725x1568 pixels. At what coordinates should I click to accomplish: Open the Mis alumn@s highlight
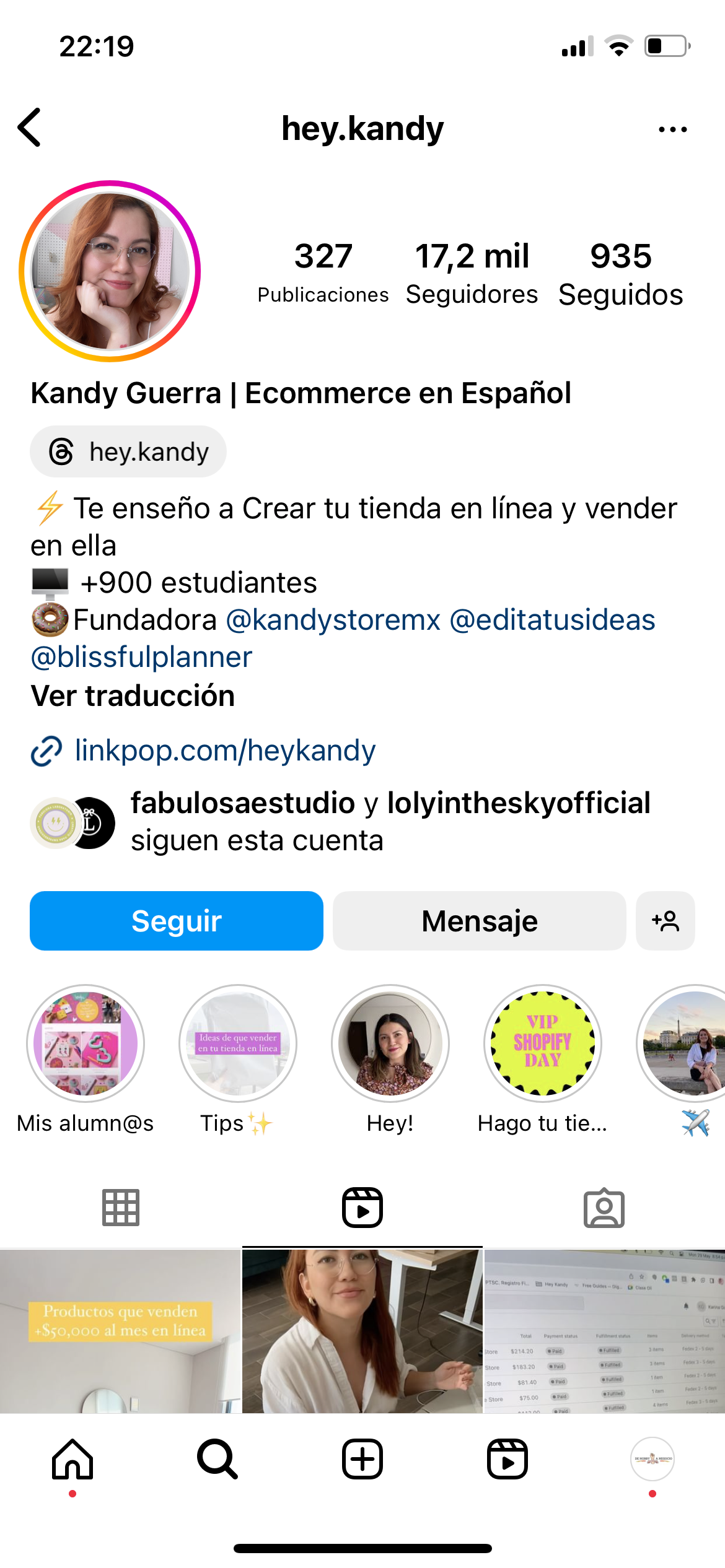pos(86,1044)
